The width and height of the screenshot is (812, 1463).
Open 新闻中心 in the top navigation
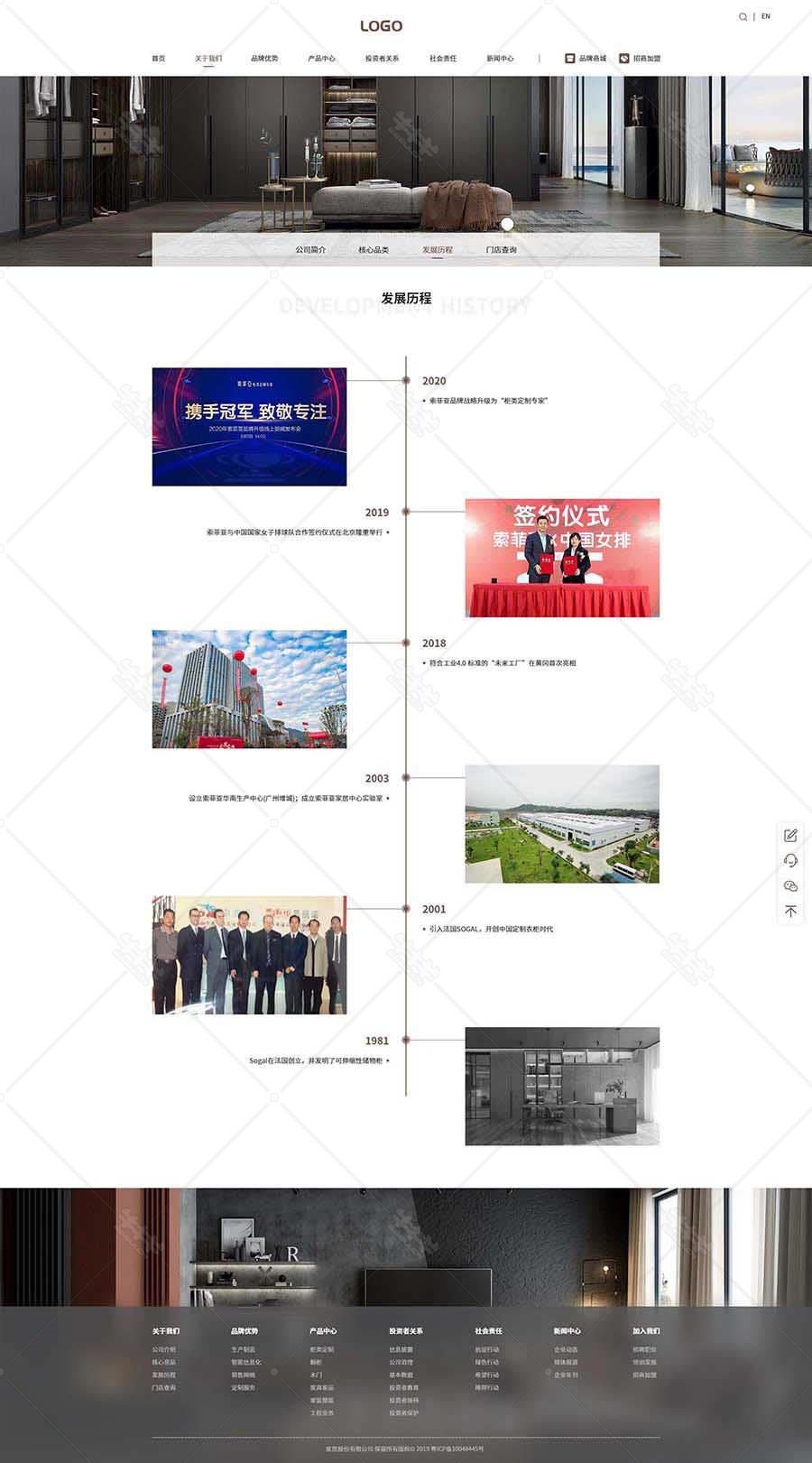coord(500,59)
